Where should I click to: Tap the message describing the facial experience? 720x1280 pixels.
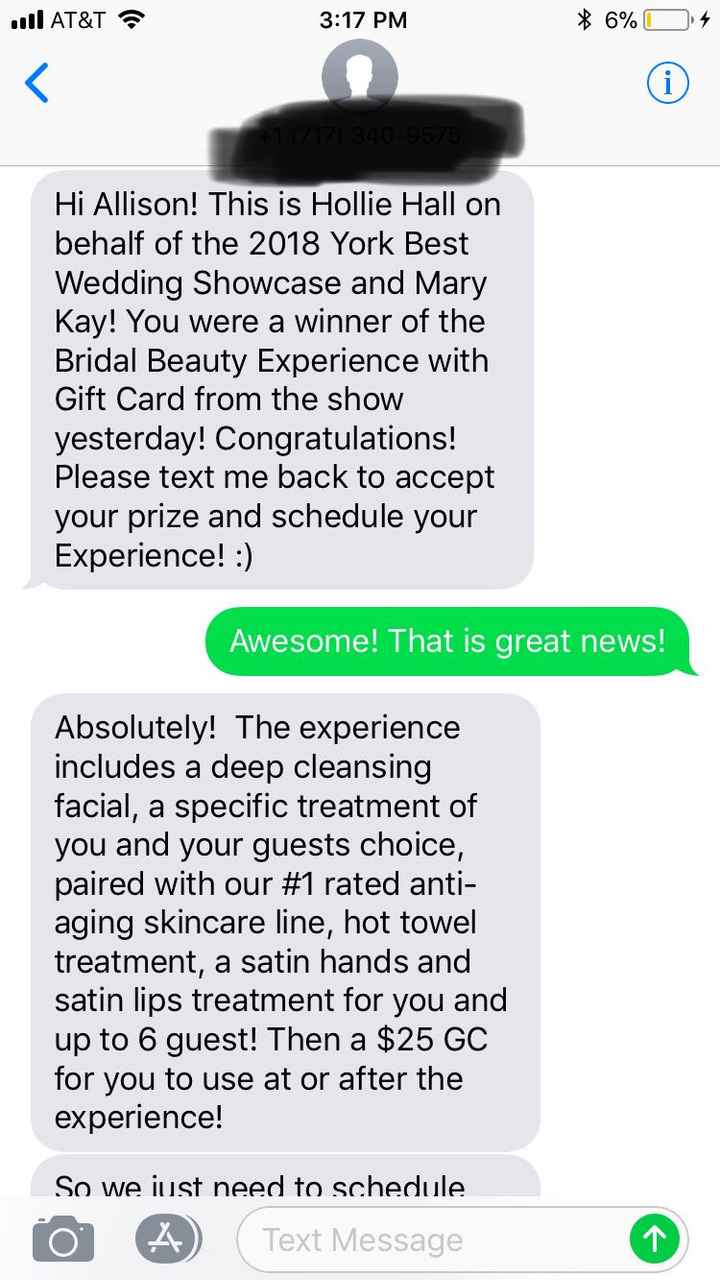(x=285, y=920)
